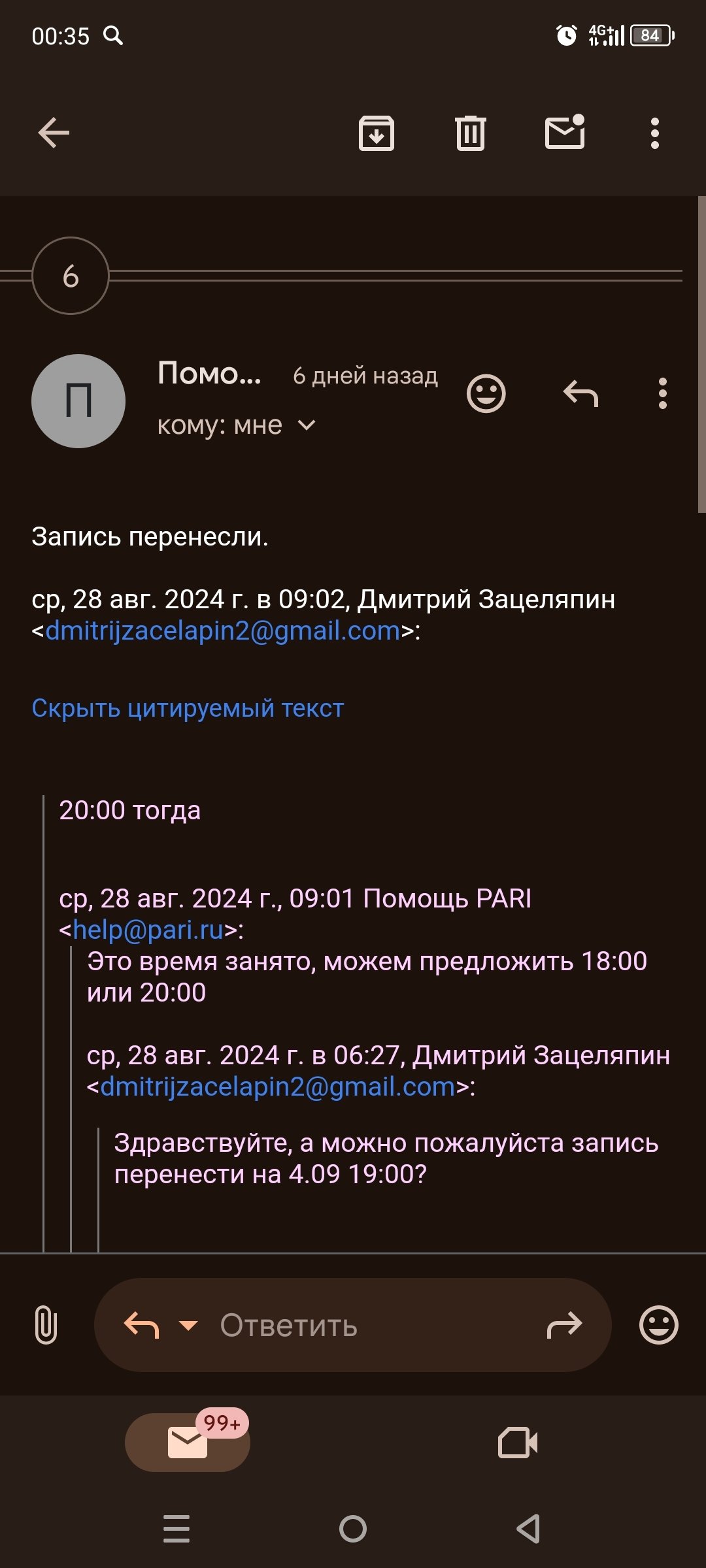
Task: Add an emoji reaction to the message
Action: 486,394
